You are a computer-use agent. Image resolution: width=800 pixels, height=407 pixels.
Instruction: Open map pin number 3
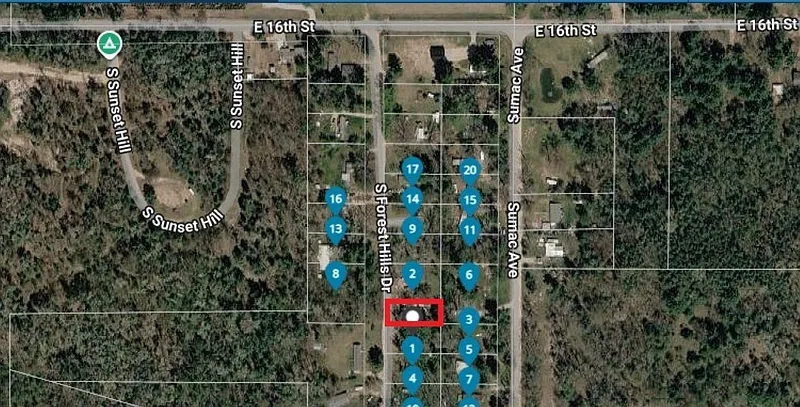pyautogui.click(x=469, y=321)
